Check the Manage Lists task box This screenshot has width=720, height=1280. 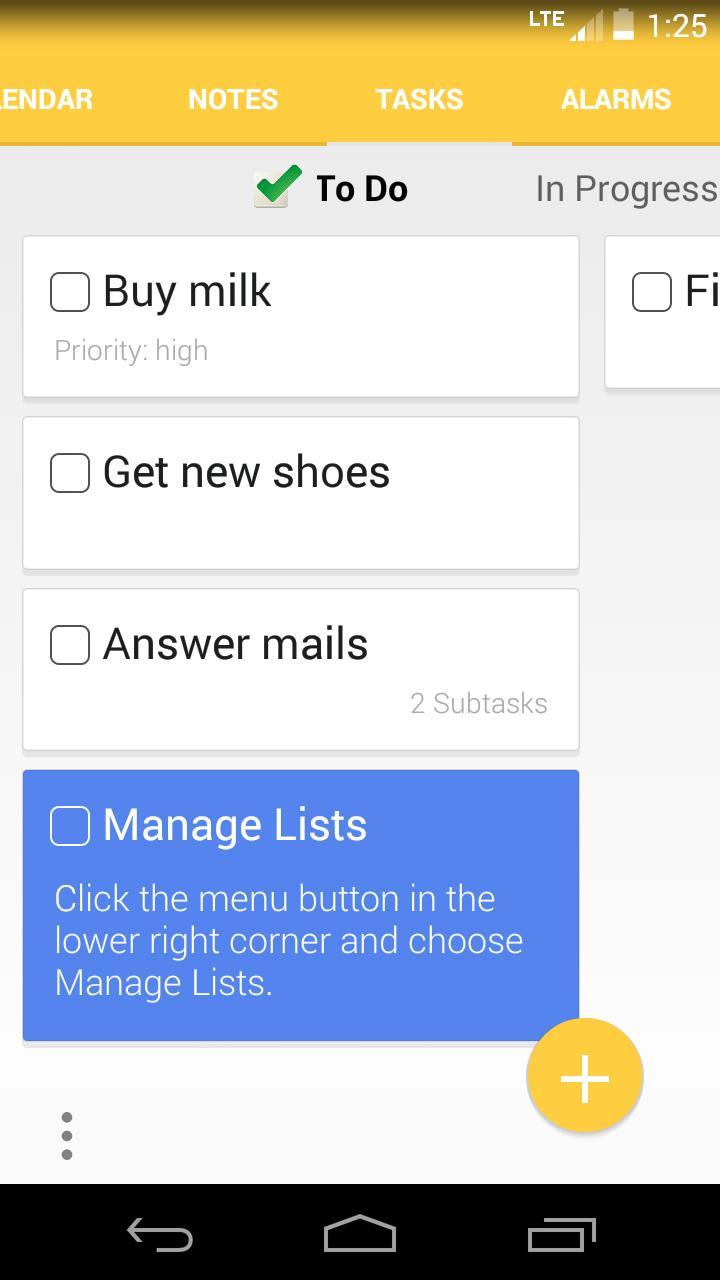[x=70, y=826]
